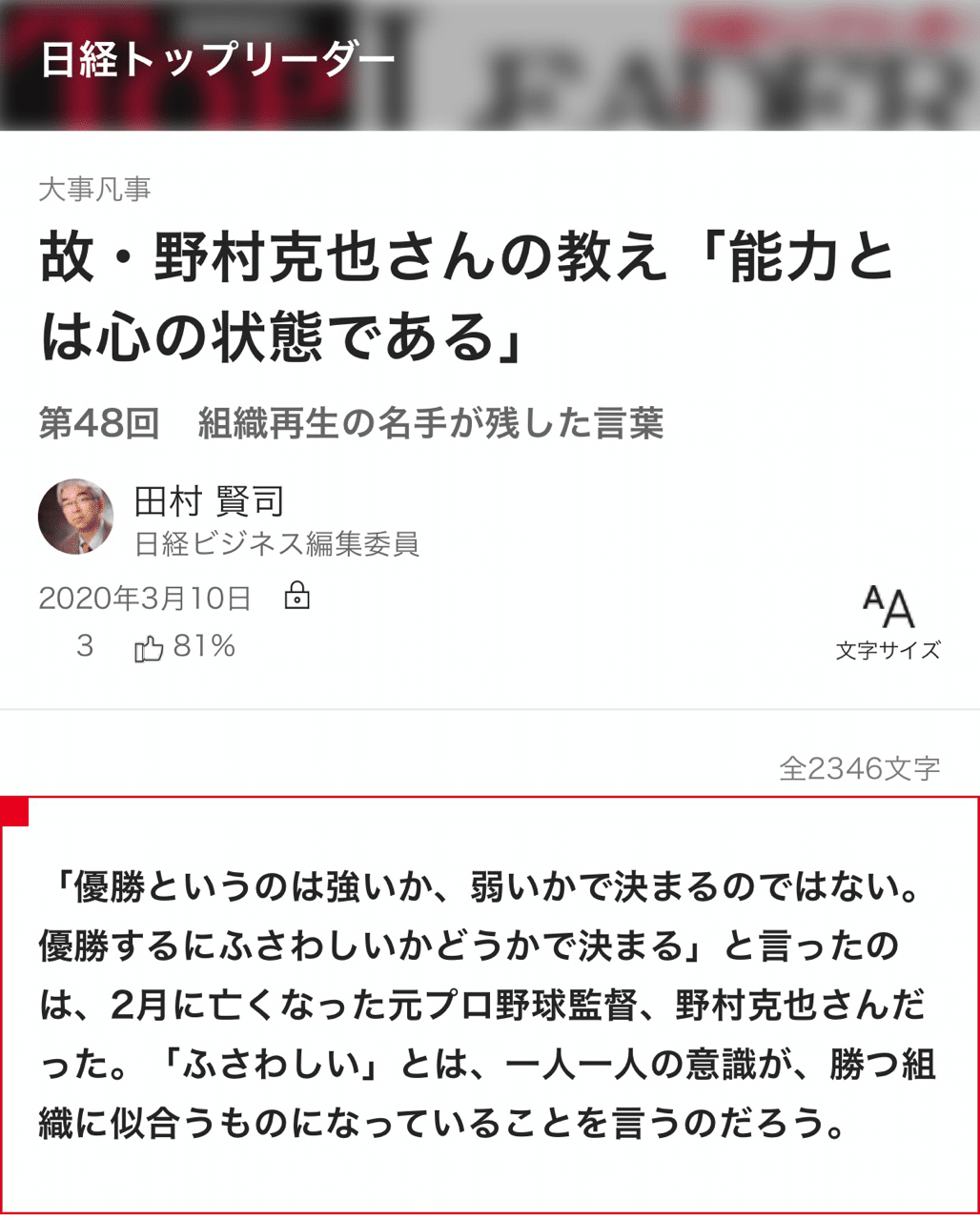The height and width of the screenshot is (1220, 980).
Task: Open comments via the count showing 3
Action: [84, 646]
